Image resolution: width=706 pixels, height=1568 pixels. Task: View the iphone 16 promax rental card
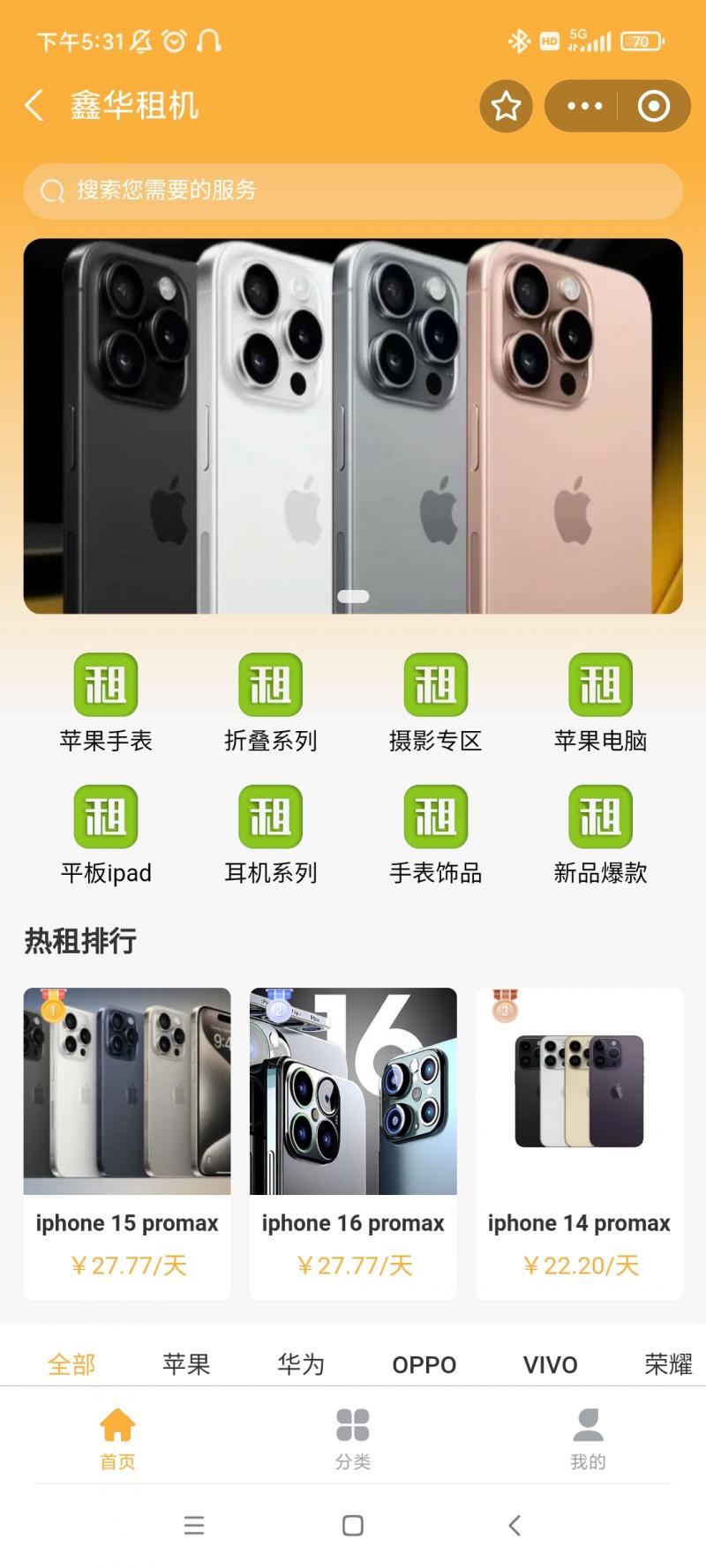[353, 1142]
